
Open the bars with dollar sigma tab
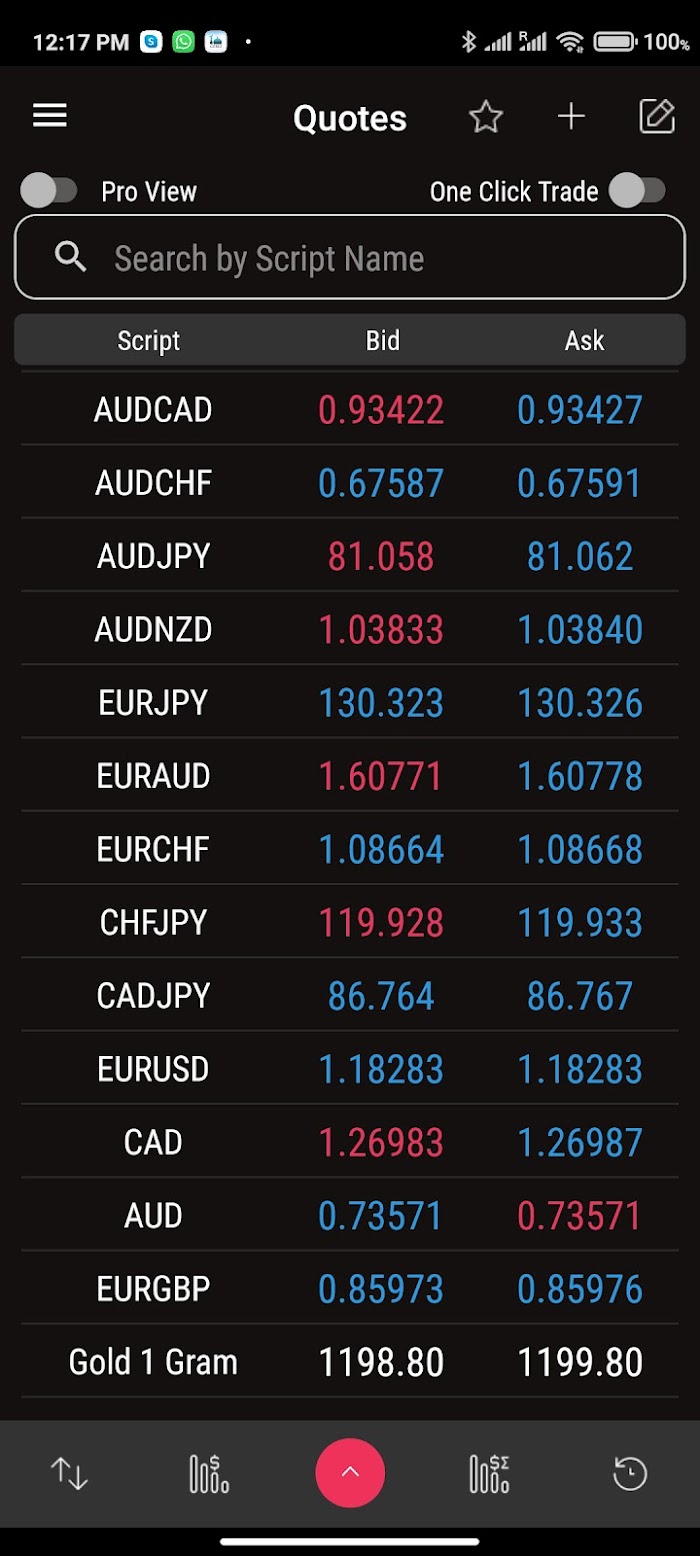coord(490,1473)
